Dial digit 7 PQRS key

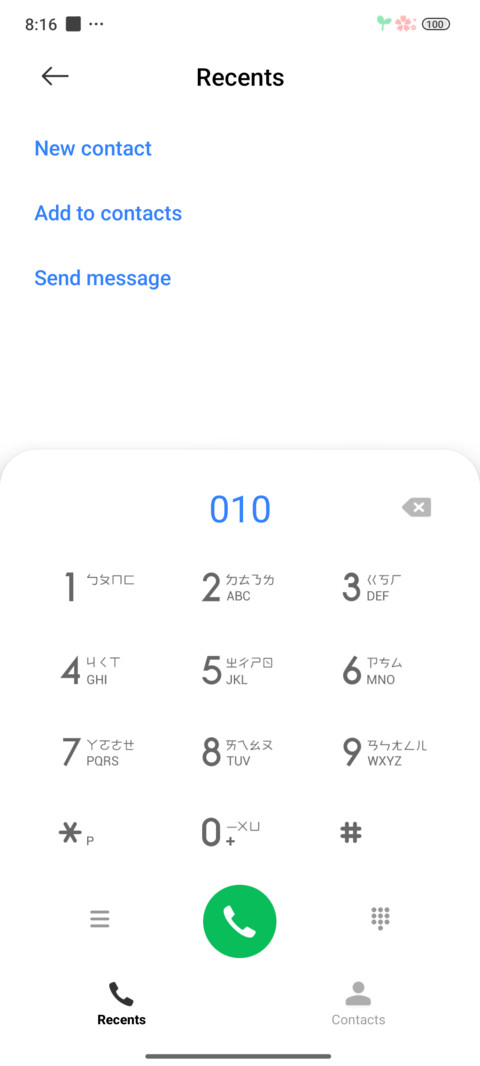tap(99, 752)
